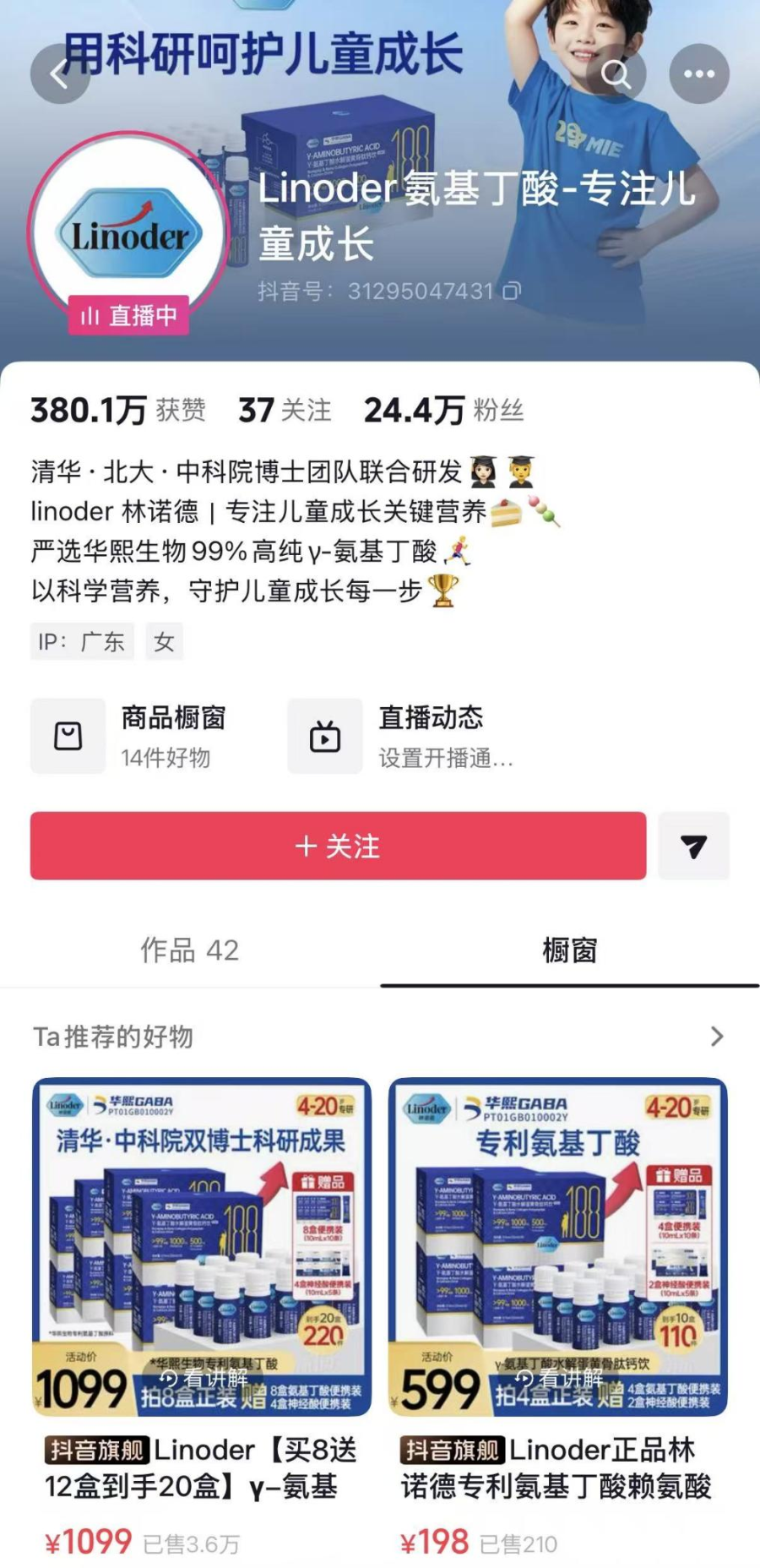760x1568 pixels.
Task: Expand Ta推荐的好物 with the chevron
Action: [x=717, y=1037]
